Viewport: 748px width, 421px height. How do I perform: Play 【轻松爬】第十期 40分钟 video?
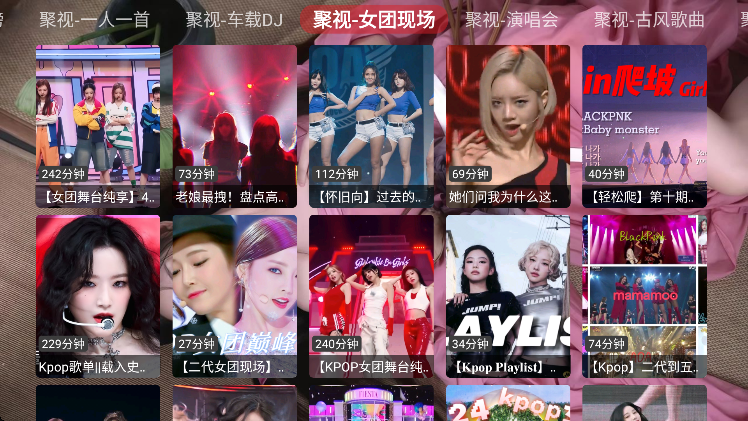click(644, 125)
